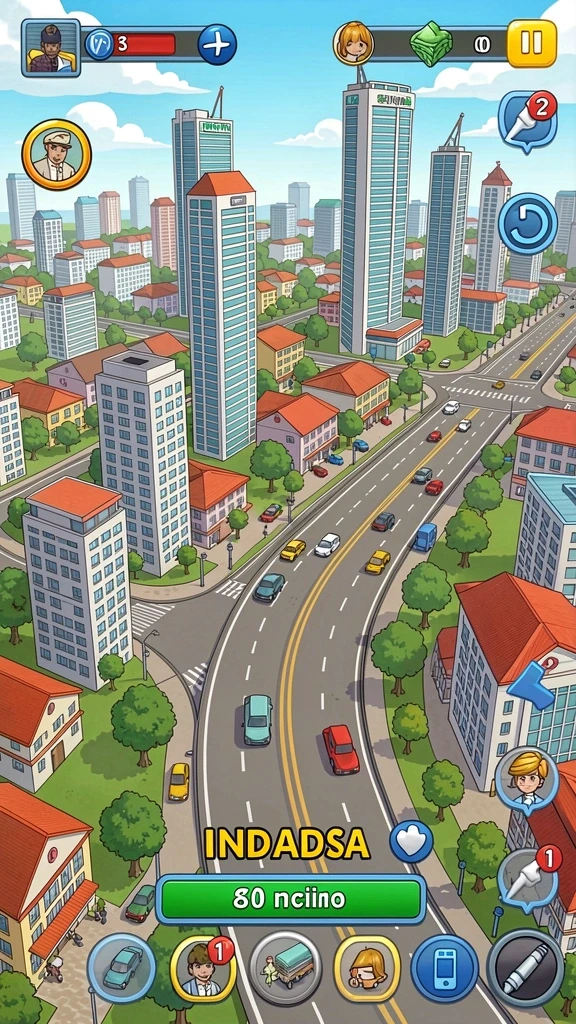This screenshot has height=1024, width=576.
Task: Open the car button in the bottom bar
Action: pos(121,968)
